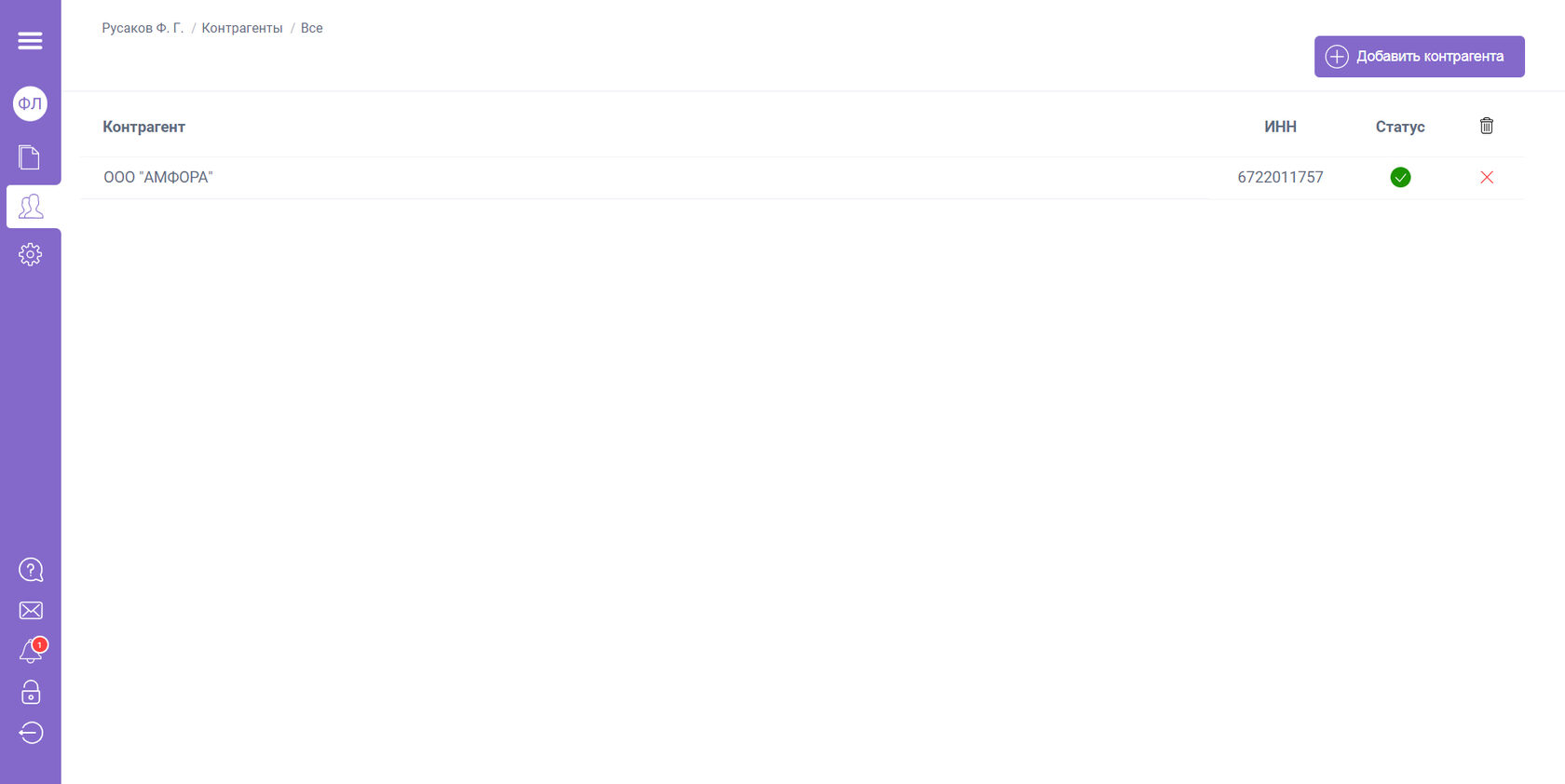Go to documents section in sidebar
The width and height of the screenshot is (1565, 784).
[x=30, y=157]
